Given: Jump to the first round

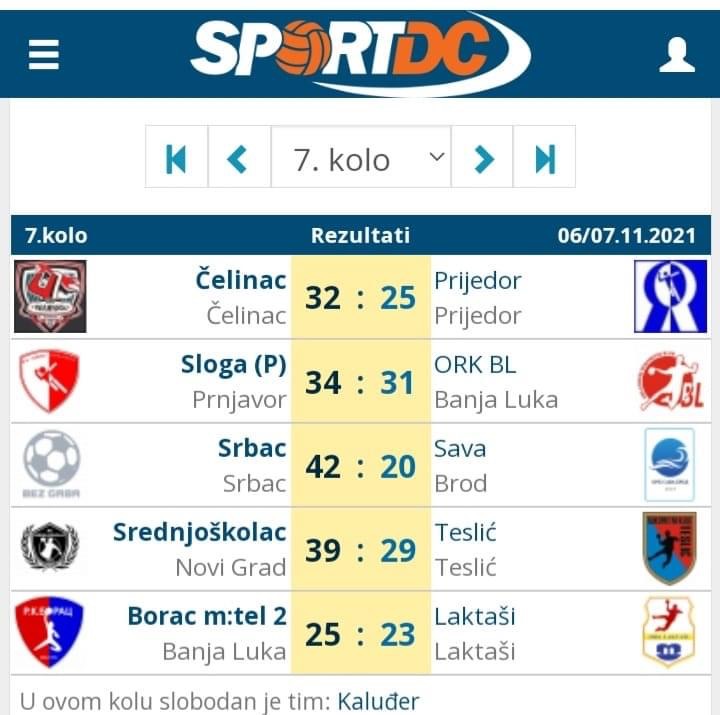Looking at the screenshot, I should pos(176,157).
